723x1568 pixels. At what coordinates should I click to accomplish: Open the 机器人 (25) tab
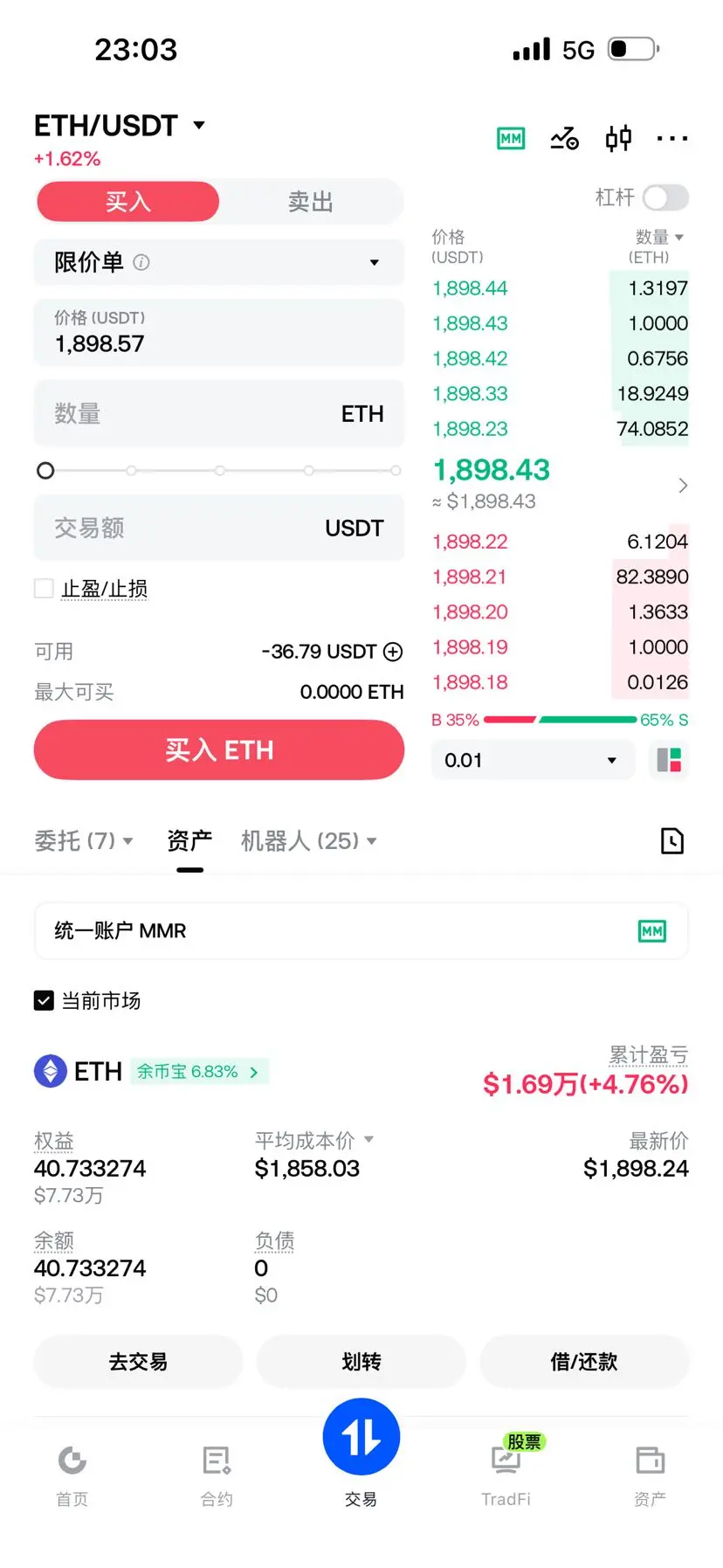click(308, 840)
